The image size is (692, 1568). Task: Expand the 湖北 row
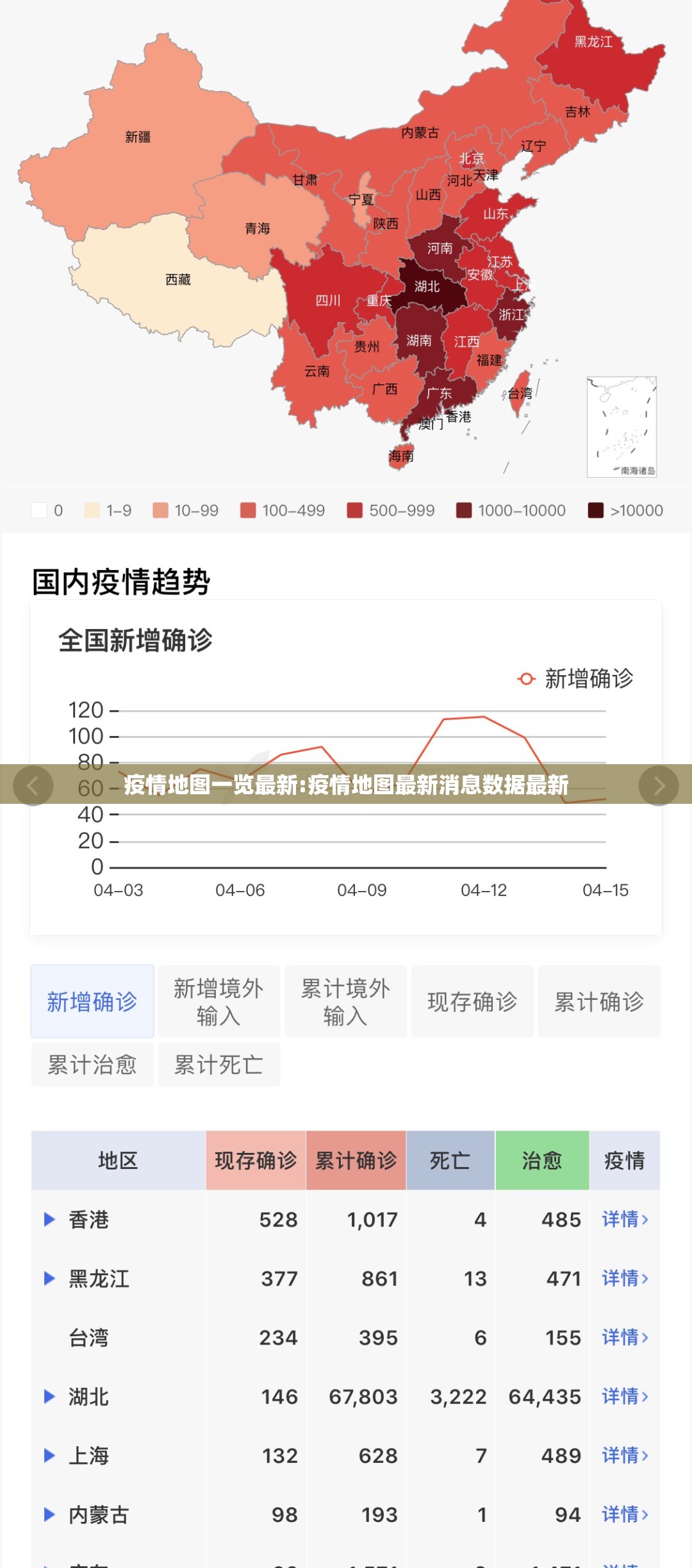[49, 1396]
